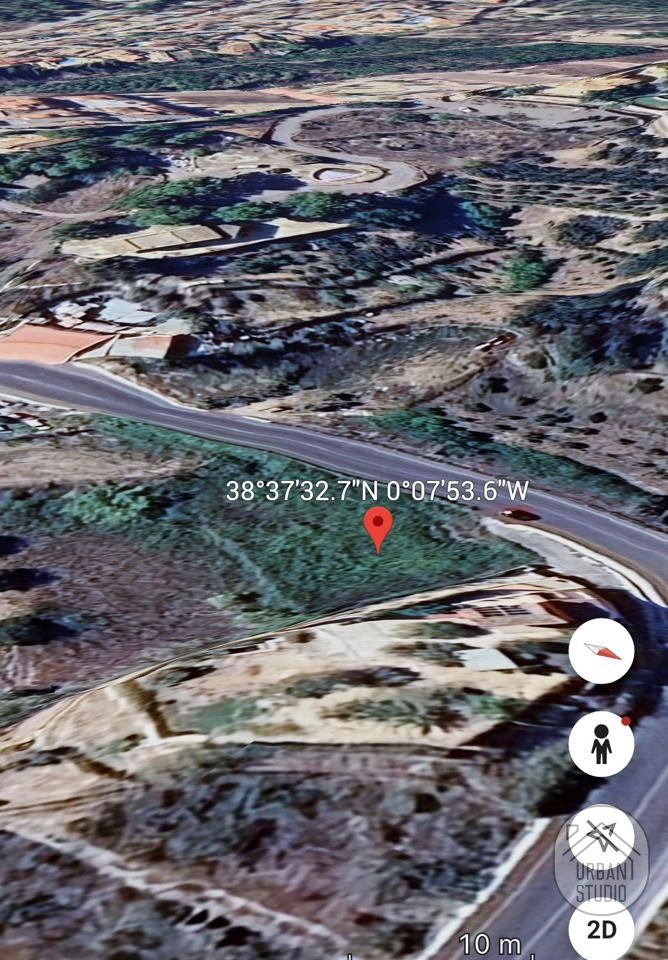Switch the map to 2D view

coord(601,929)
